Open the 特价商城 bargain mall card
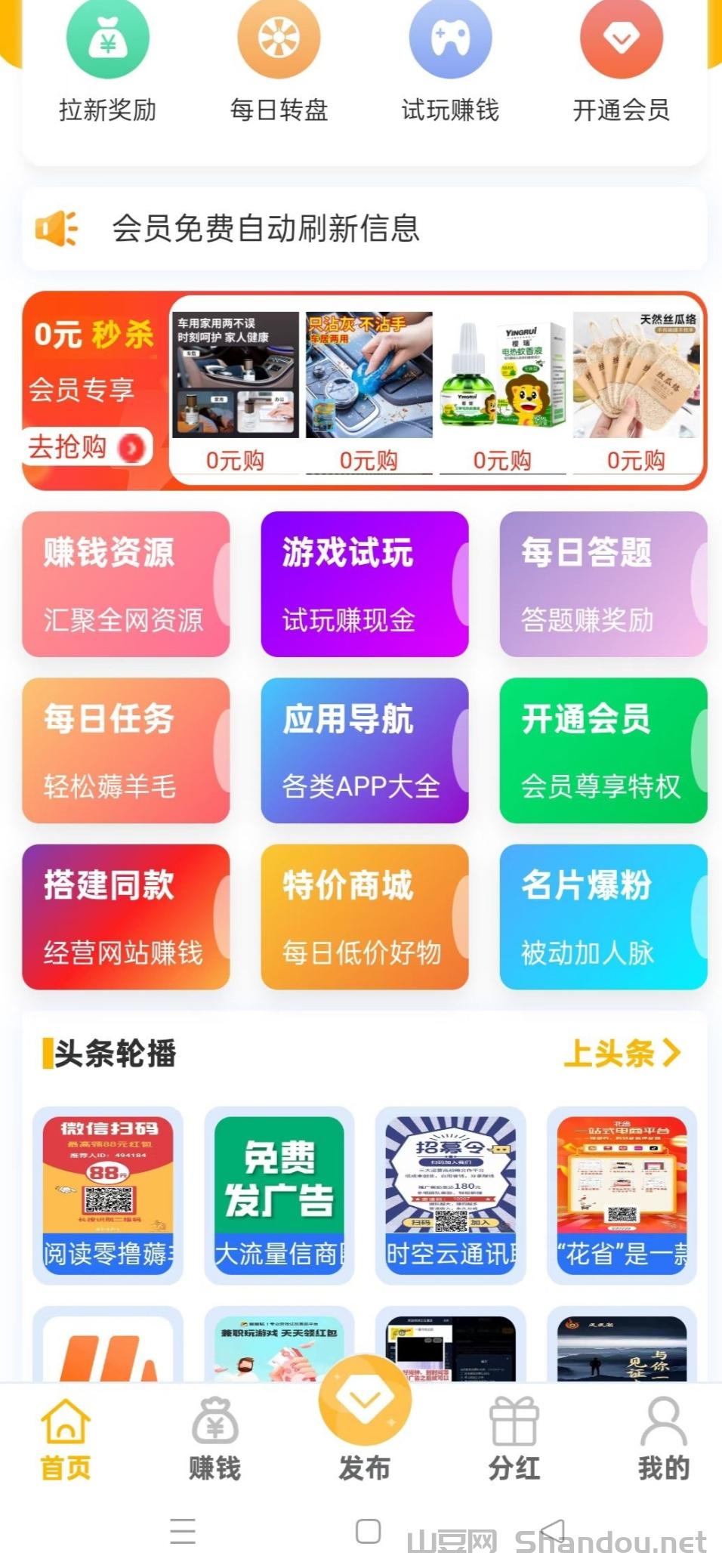The height and width of the screenshot is (1568, 722). 364,916
